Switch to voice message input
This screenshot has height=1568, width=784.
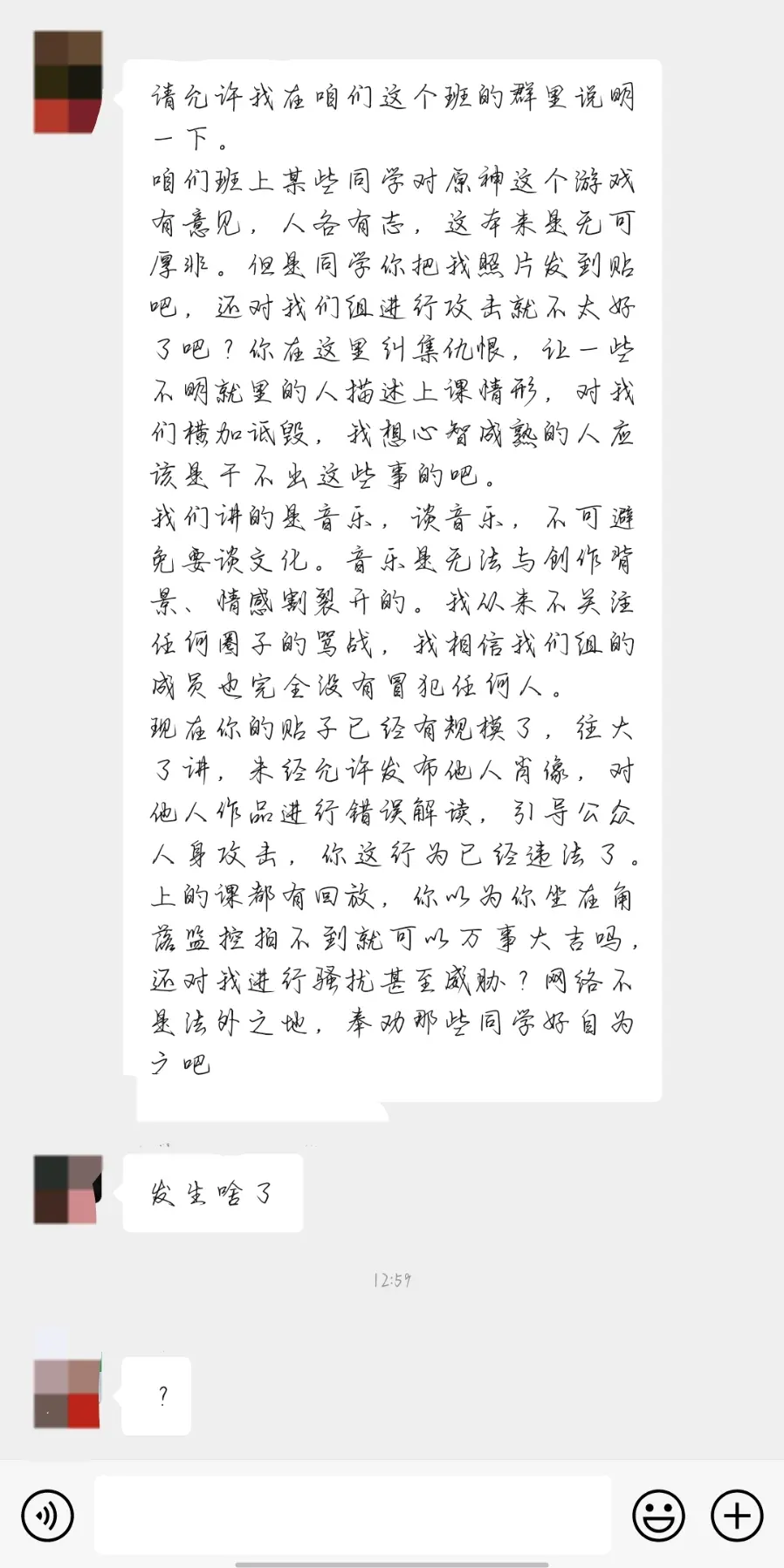(47, 1516)
